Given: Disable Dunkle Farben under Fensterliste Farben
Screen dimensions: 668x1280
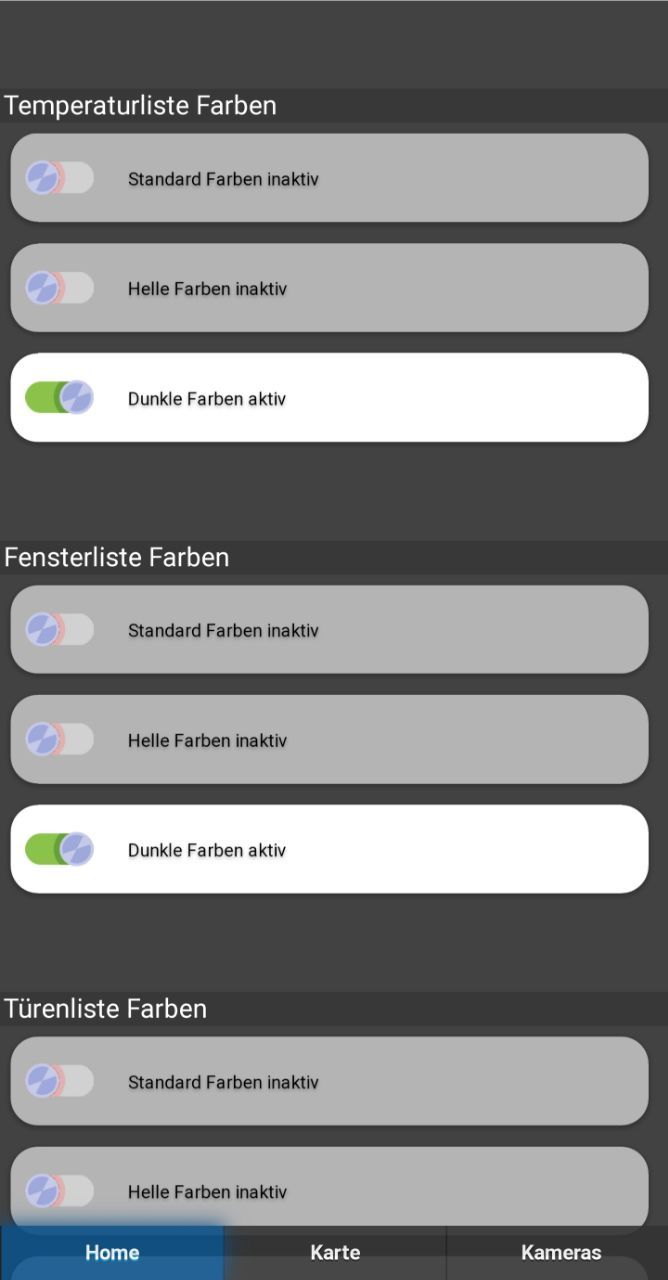Looking at the screenshot, I should point(59,849).
